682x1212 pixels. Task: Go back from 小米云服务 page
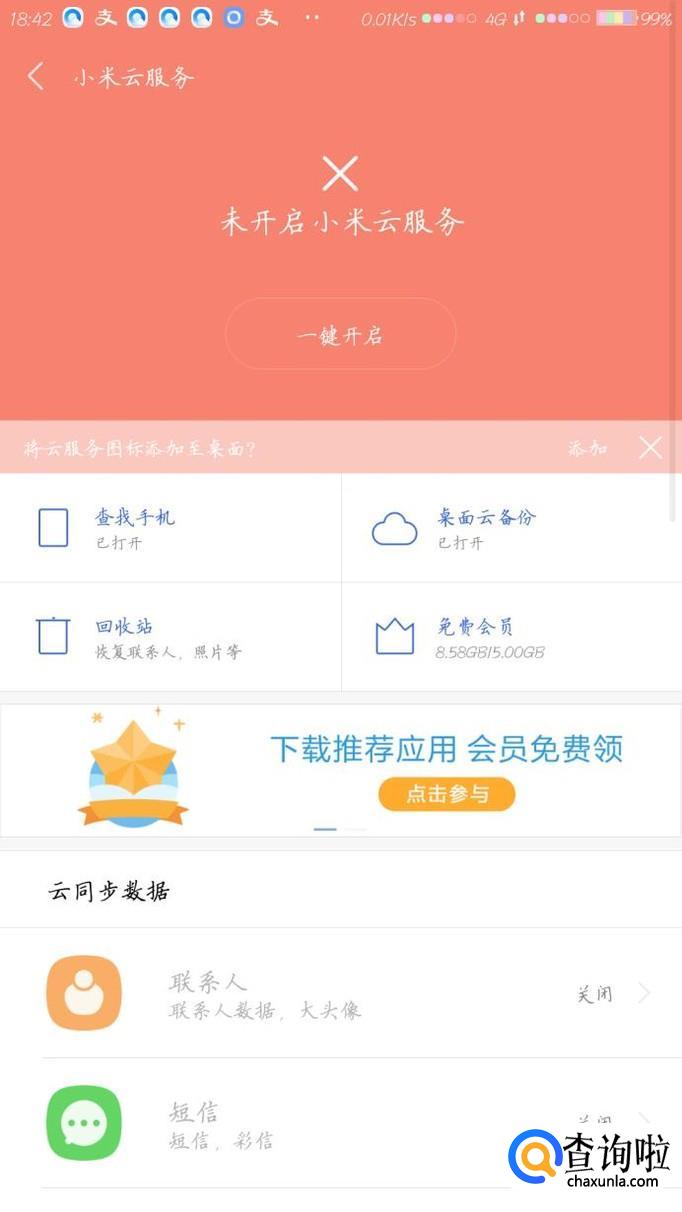pos(36,77)
